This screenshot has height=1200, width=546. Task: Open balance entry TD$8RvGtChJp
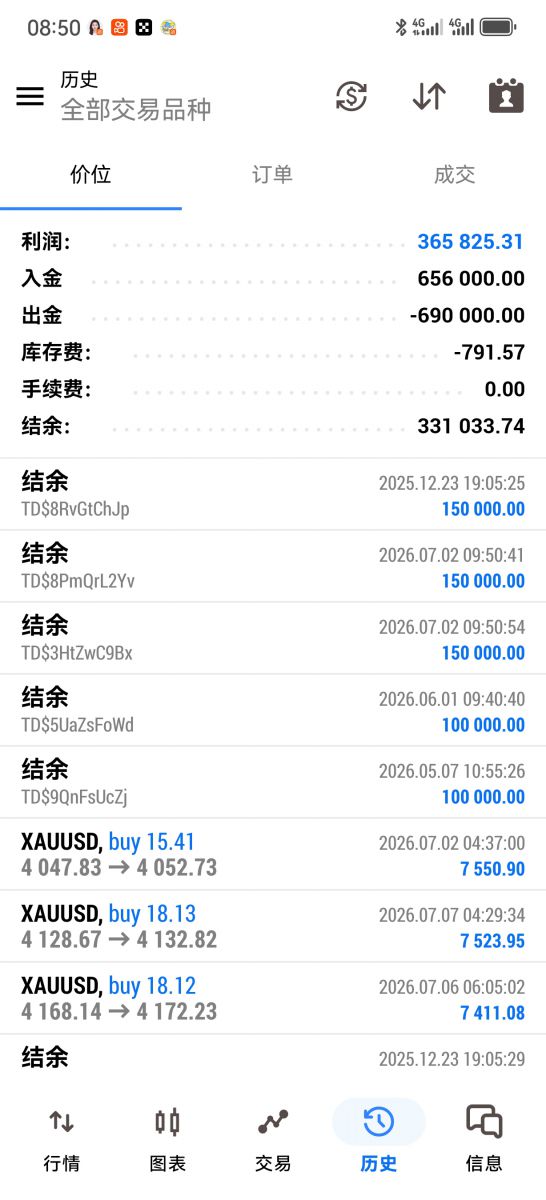[x=273, y=494]
